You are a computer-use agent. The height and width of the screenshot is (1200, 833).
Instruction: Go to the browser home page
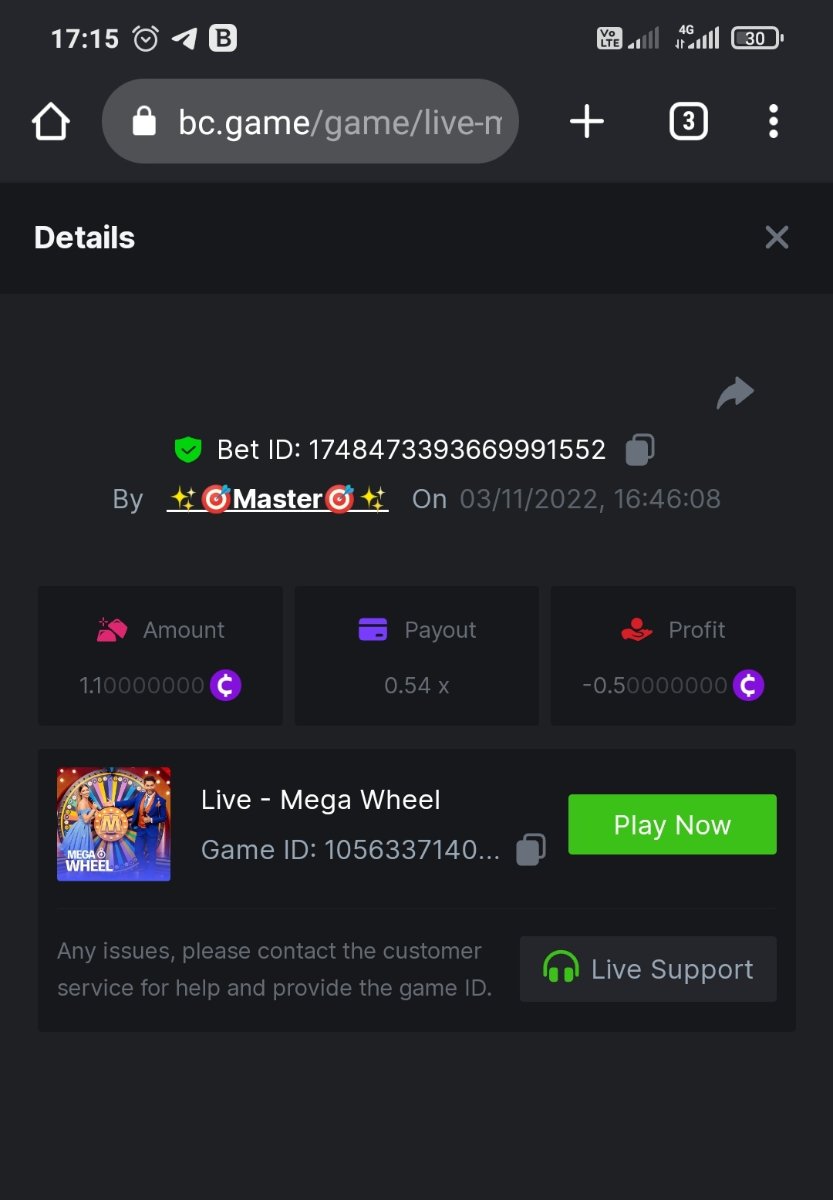coord(50,122)
